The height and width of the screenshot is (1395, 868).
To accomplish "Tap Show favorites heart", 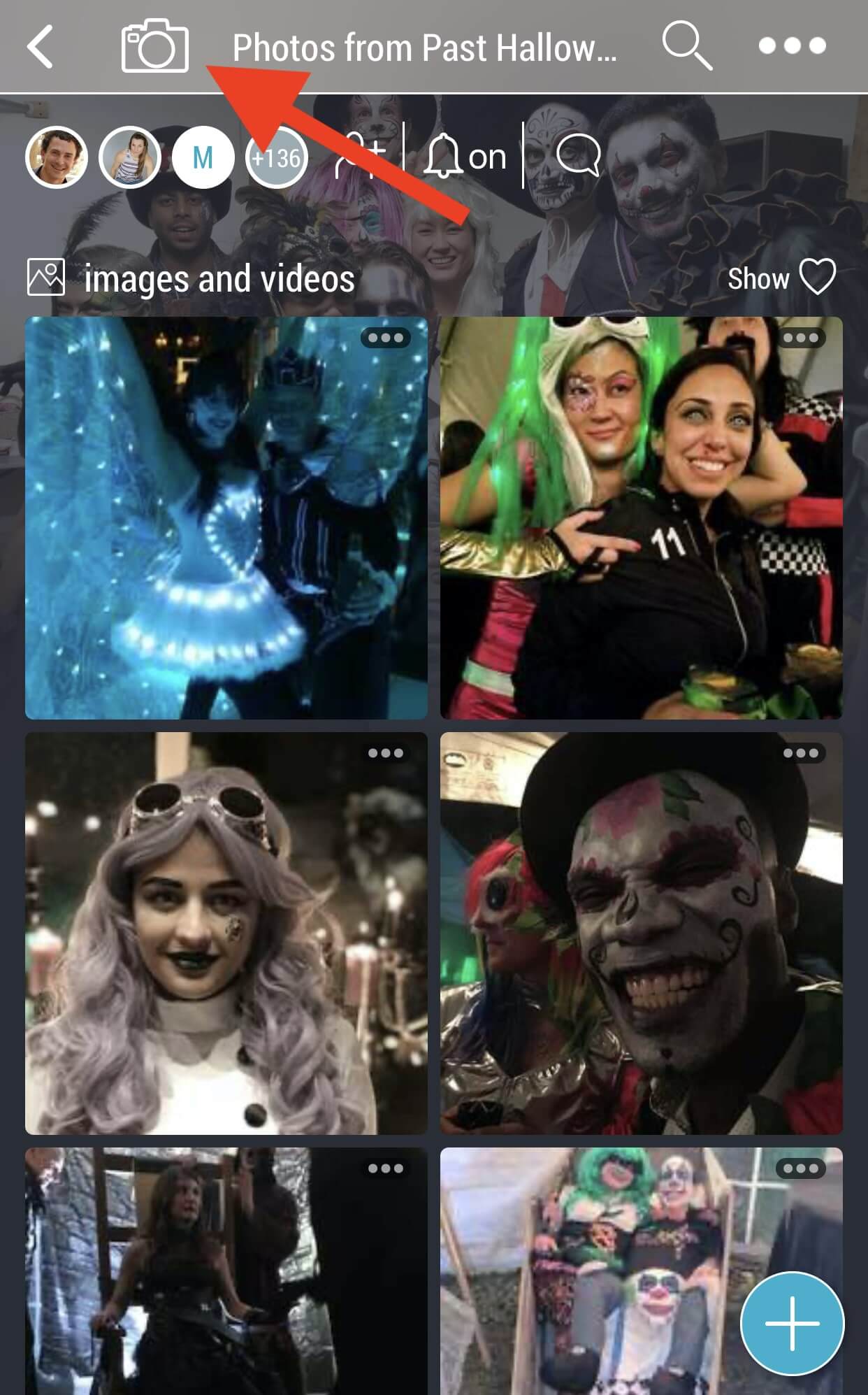I will click(x=781, y=278).
